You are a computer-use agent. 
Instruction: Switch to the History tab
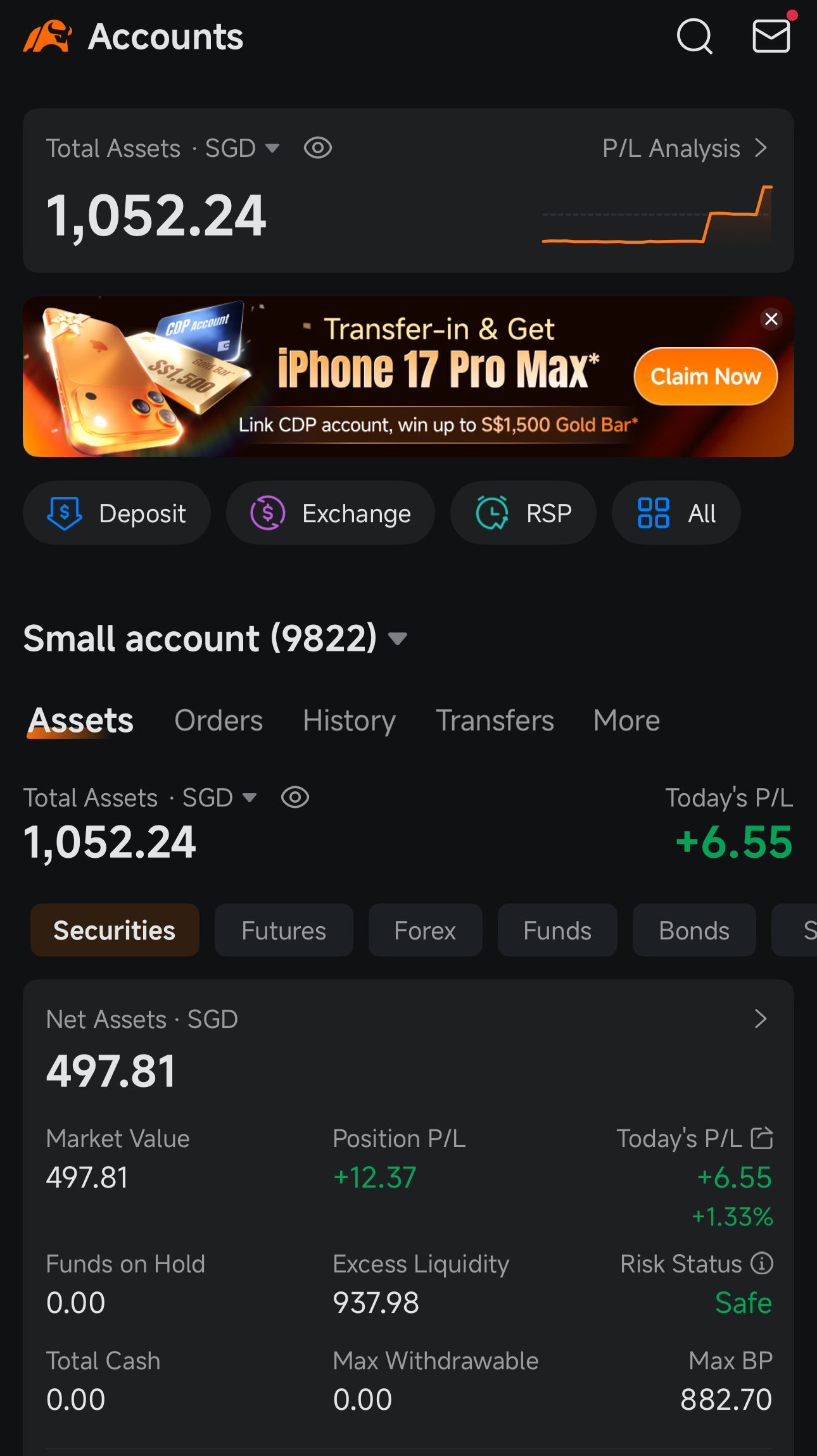click(x=349, y=720)
